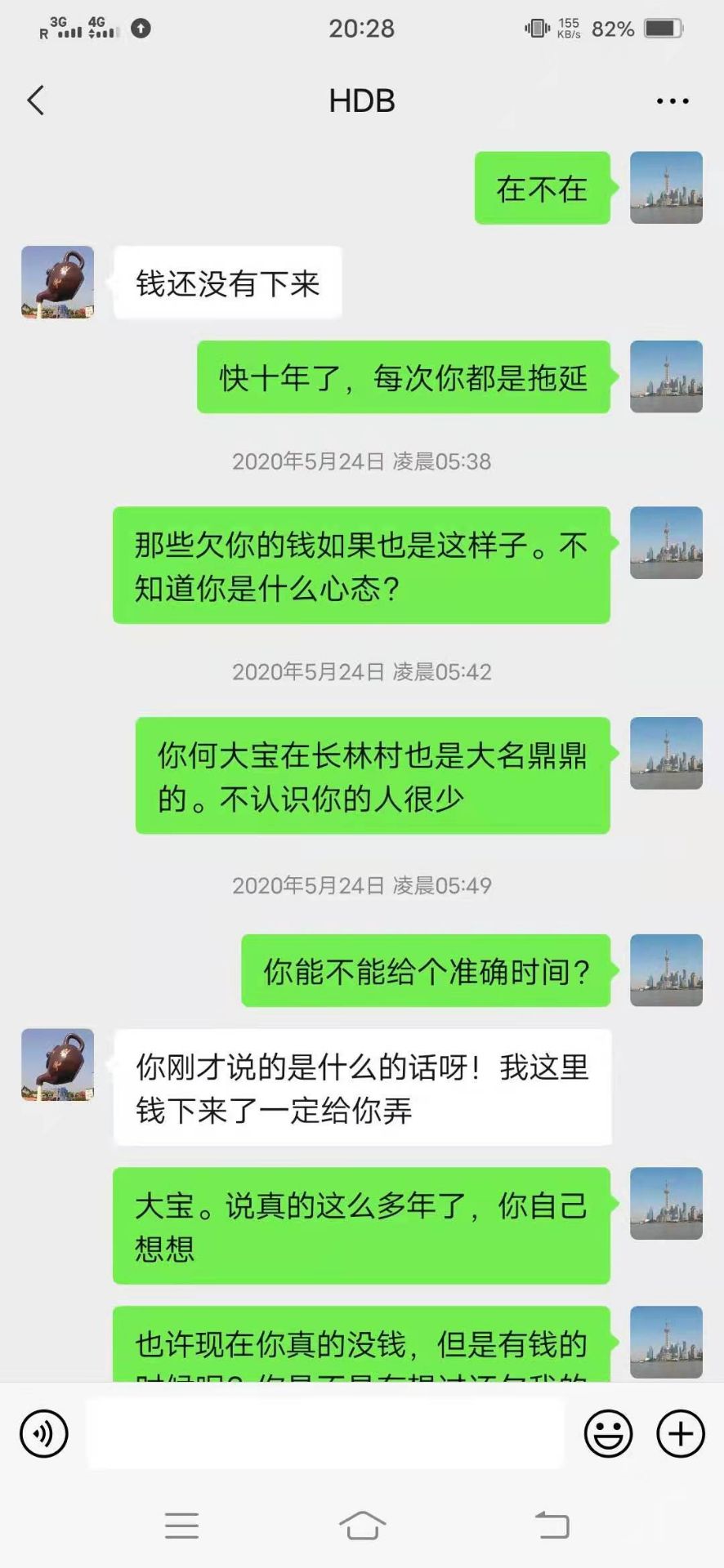The height and width of the screenshot is (1568, 724).
Task: Open teapot avatar beside 钱还没有下来
Action: point(57,282)
